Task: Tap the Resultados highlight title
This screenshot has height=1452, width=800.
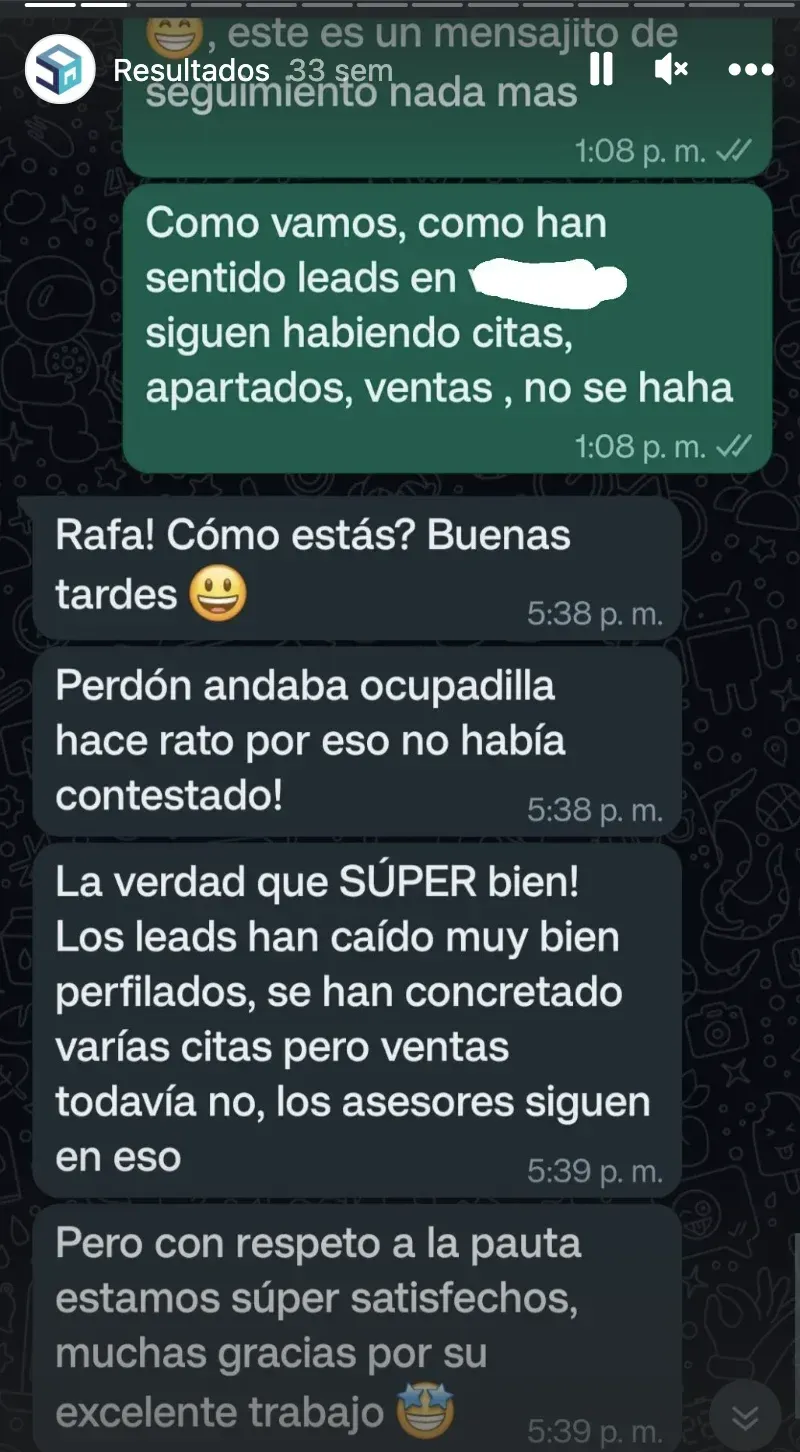Action: click(191, 70)
